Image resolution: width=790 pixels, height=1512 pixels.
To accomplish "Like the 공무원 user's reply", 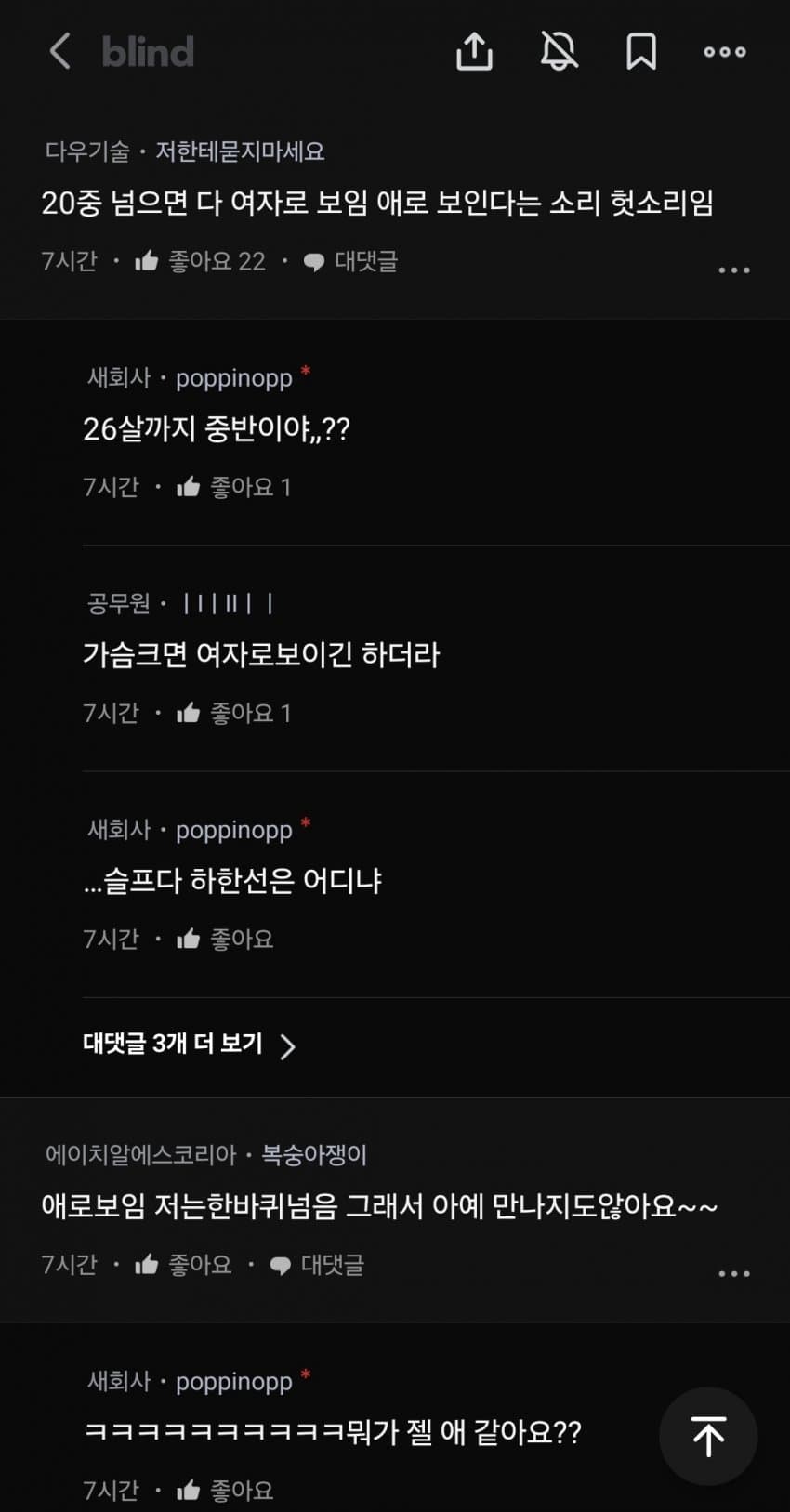I will (x=233, y=713).
